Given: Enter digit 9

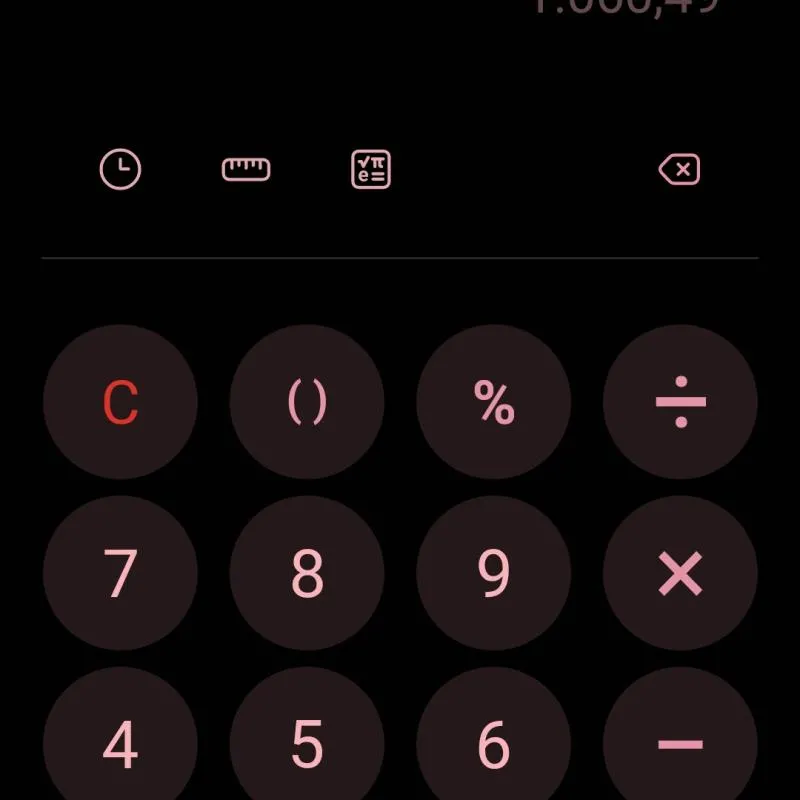Looking at the screenshot, I should [x=494, y=573].
